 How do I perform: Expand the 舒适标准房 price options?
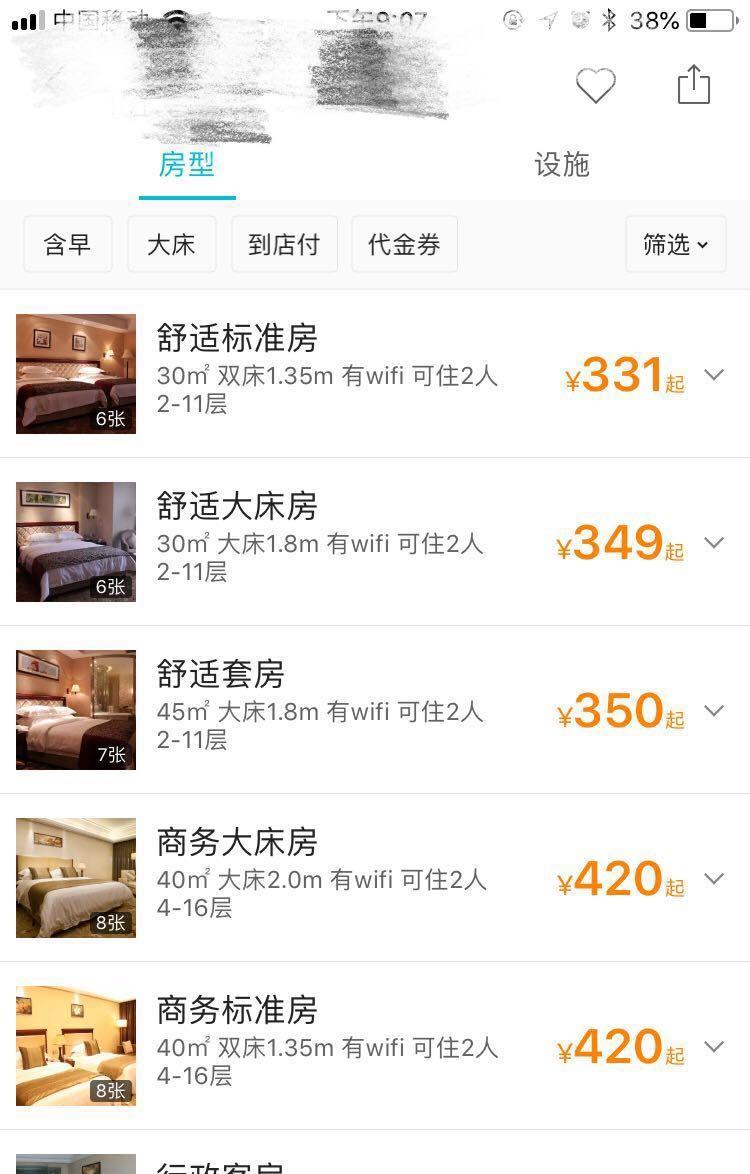(713, 375)
